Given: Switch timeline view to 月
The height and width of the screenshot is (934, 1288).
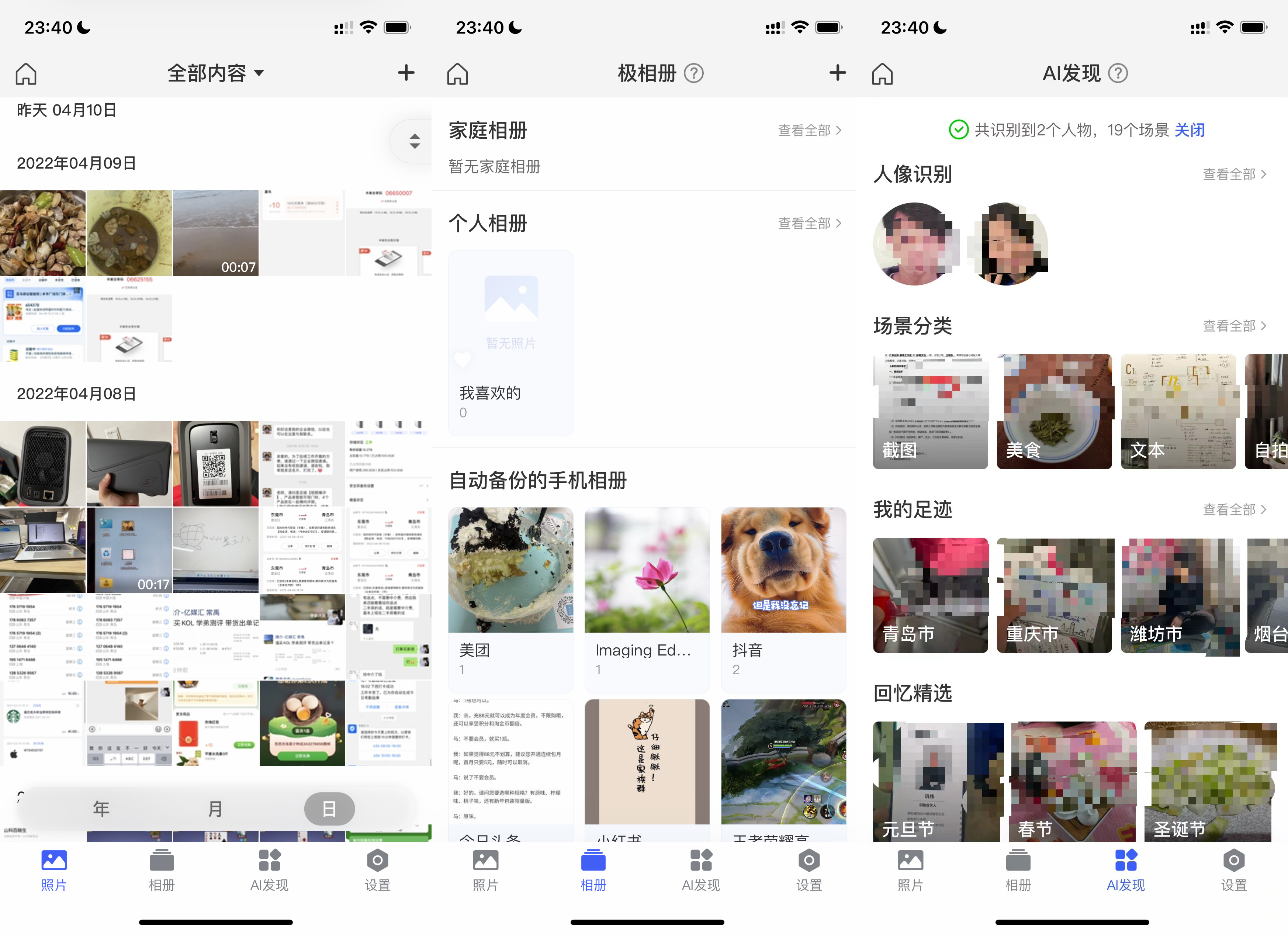Looking at the screenshot, I should coord(215,809).
